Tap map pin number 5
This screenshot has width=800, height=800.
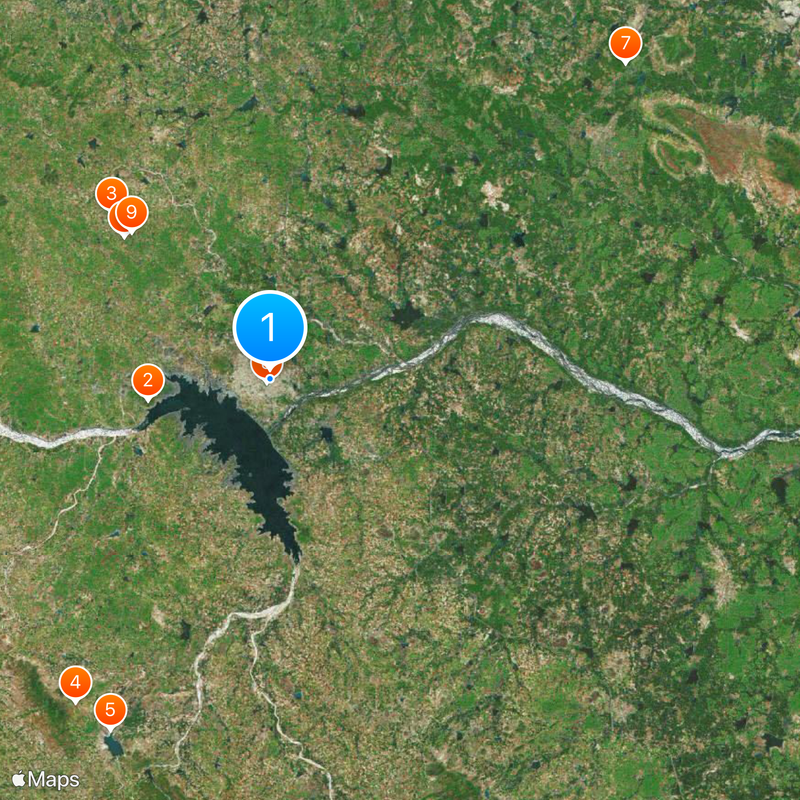tap(111, 711)
